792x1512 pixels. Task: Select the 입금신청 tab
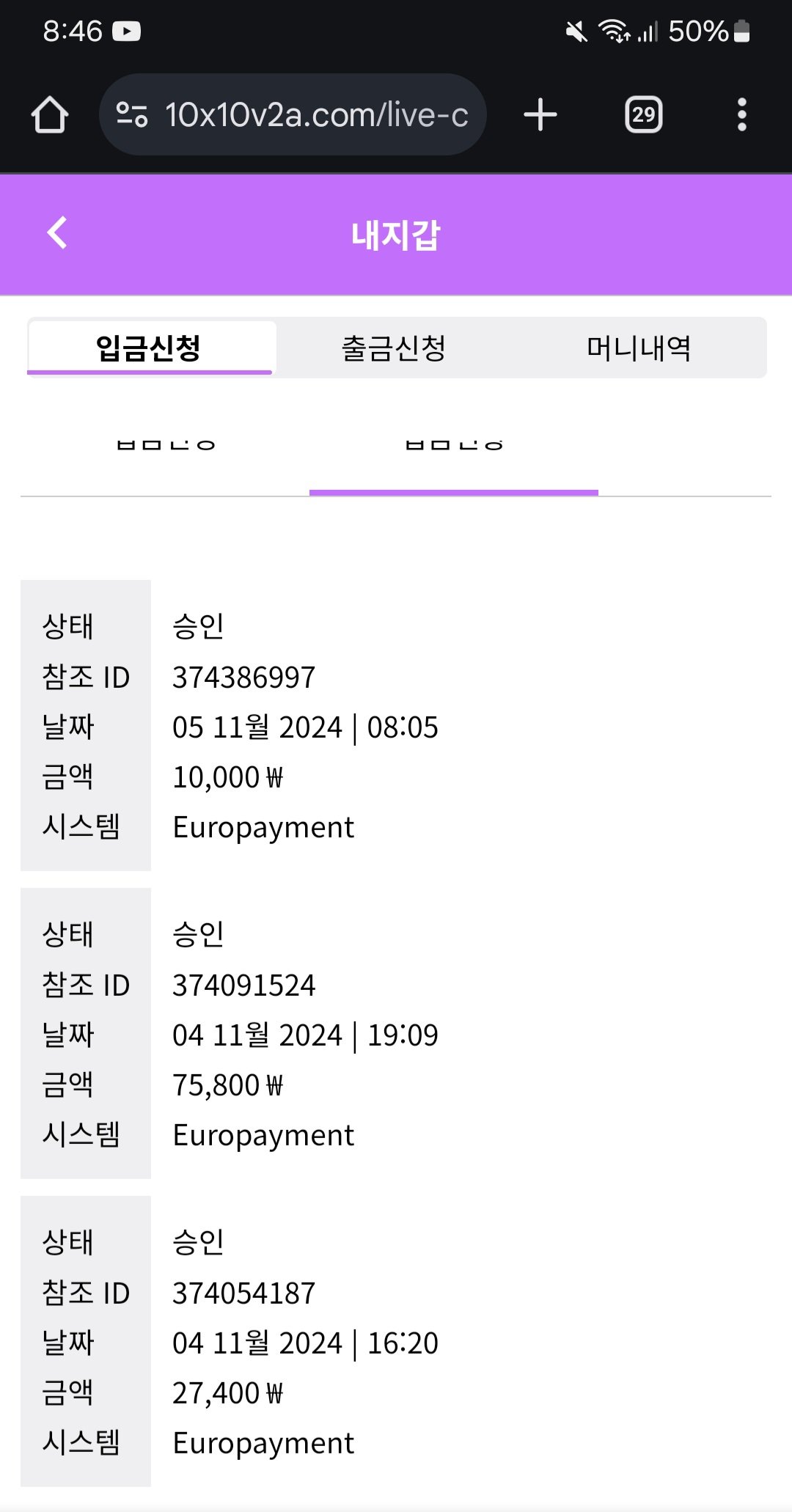[x=150, y=348]
